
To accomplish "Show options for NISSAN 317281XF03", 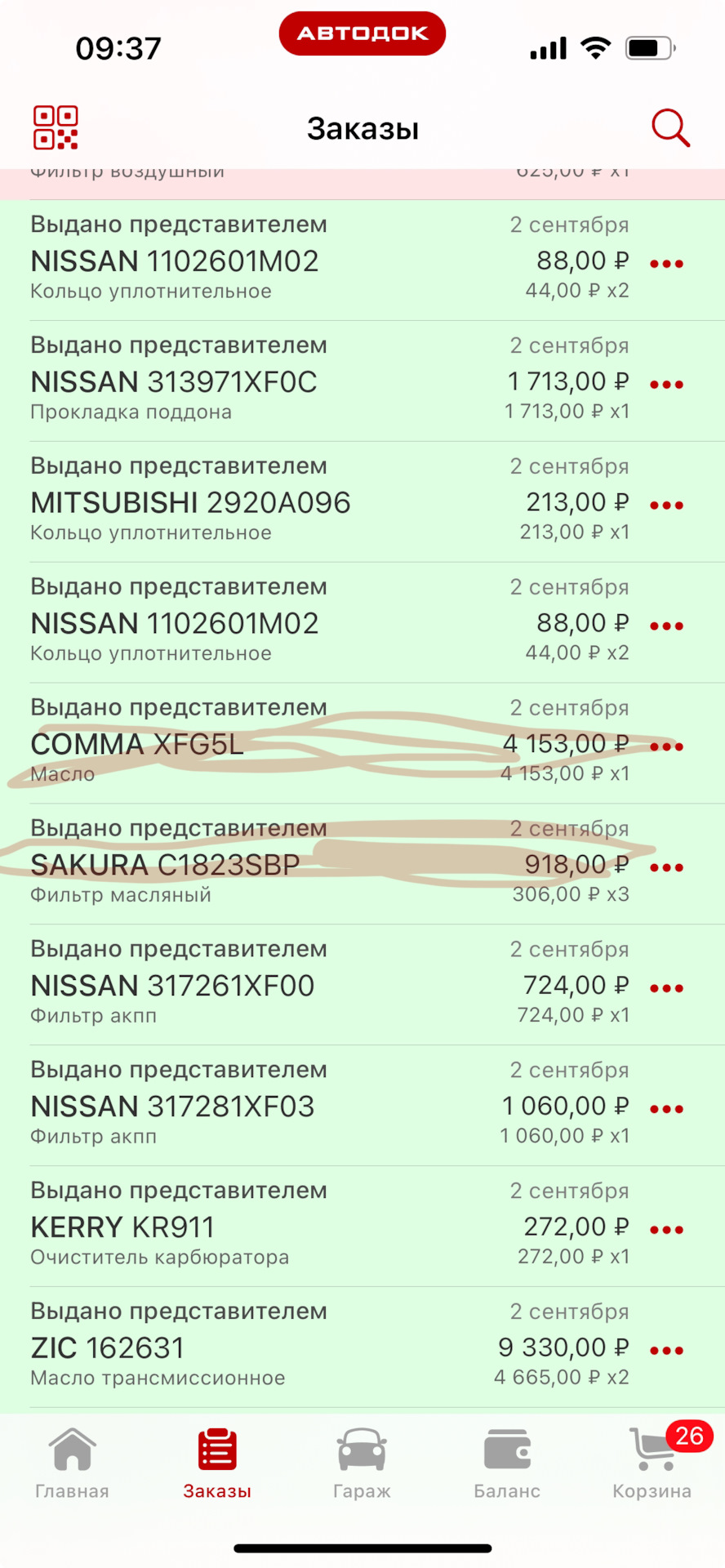I will pyautogui.click(x=666, y=1108).
